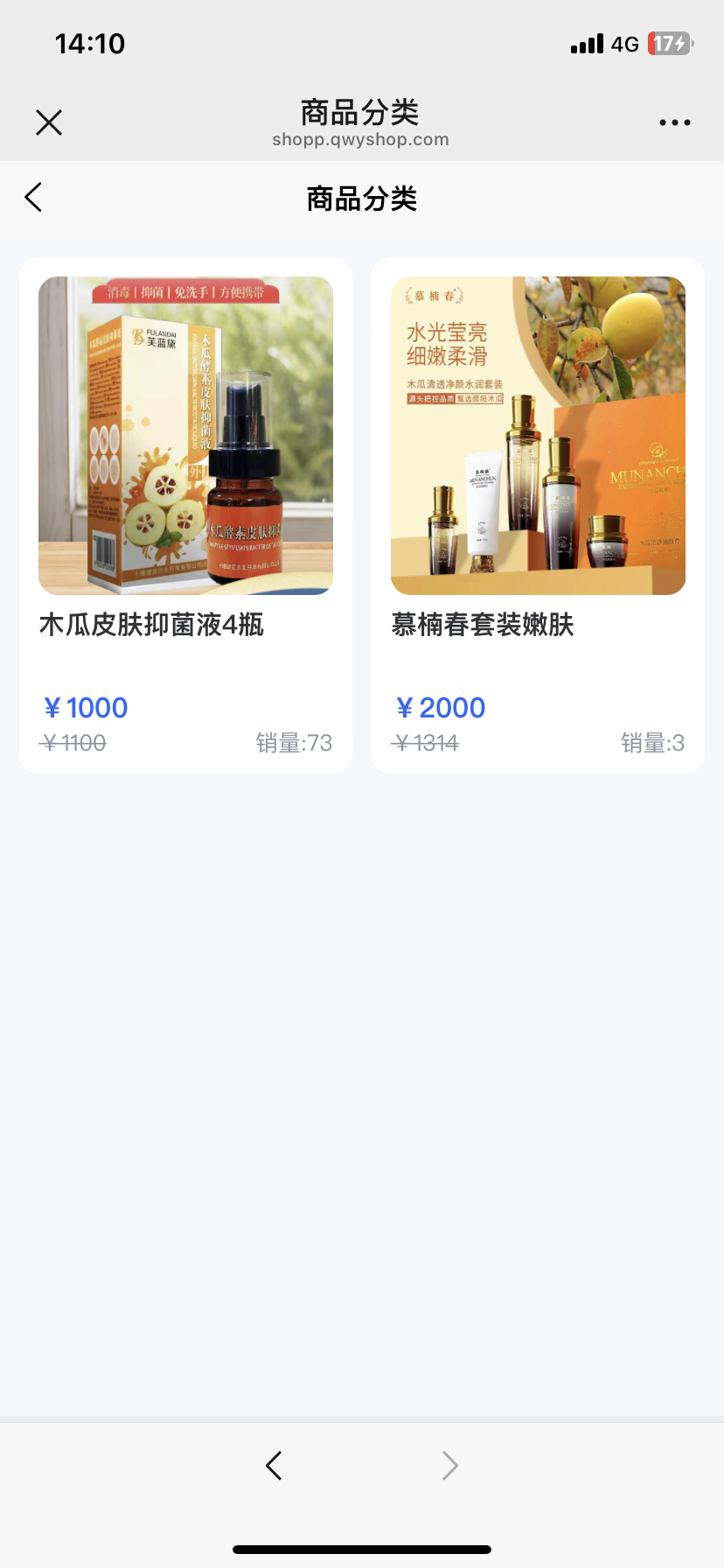Select the 木瓜皮肤抑菌液4瓶 product card

point(184,514)
